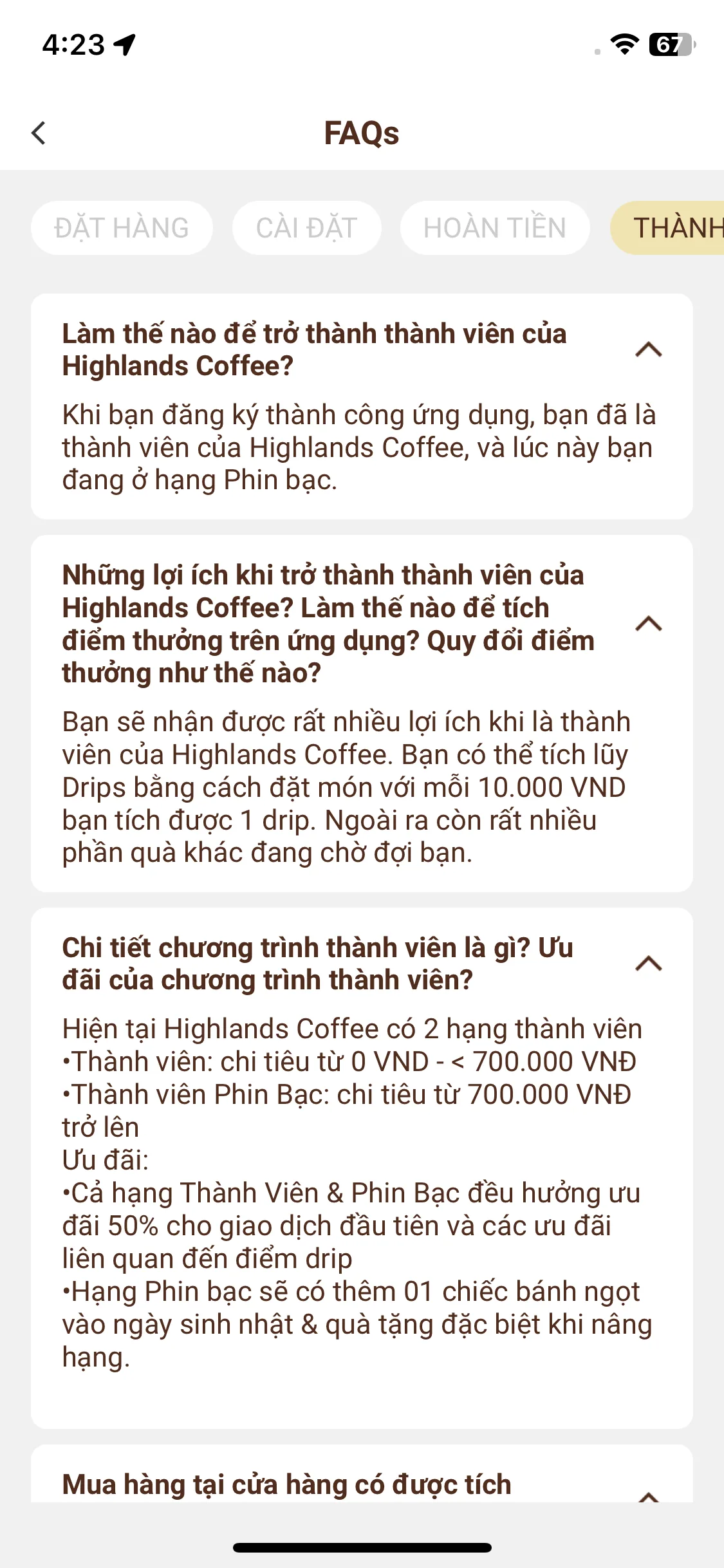The height and width of the screenshot is (1568, 724).
Task: Switch to the ĐẶT HÀNG tab
Action: [x=122, y=227]
